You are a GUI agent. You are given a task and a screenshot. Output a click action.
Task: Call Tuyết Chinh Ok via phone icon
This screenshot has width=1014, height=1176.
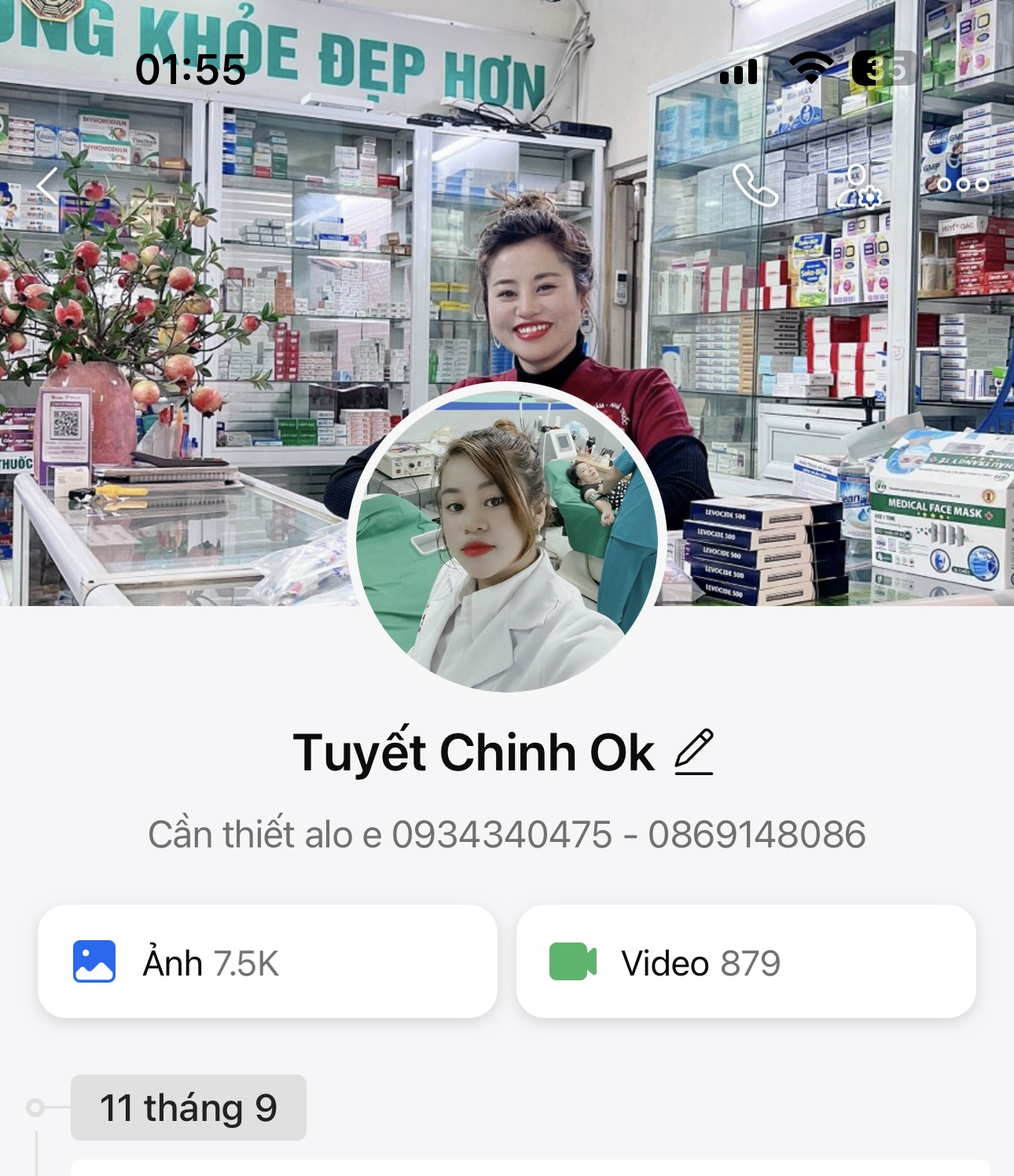click(755, 185)
